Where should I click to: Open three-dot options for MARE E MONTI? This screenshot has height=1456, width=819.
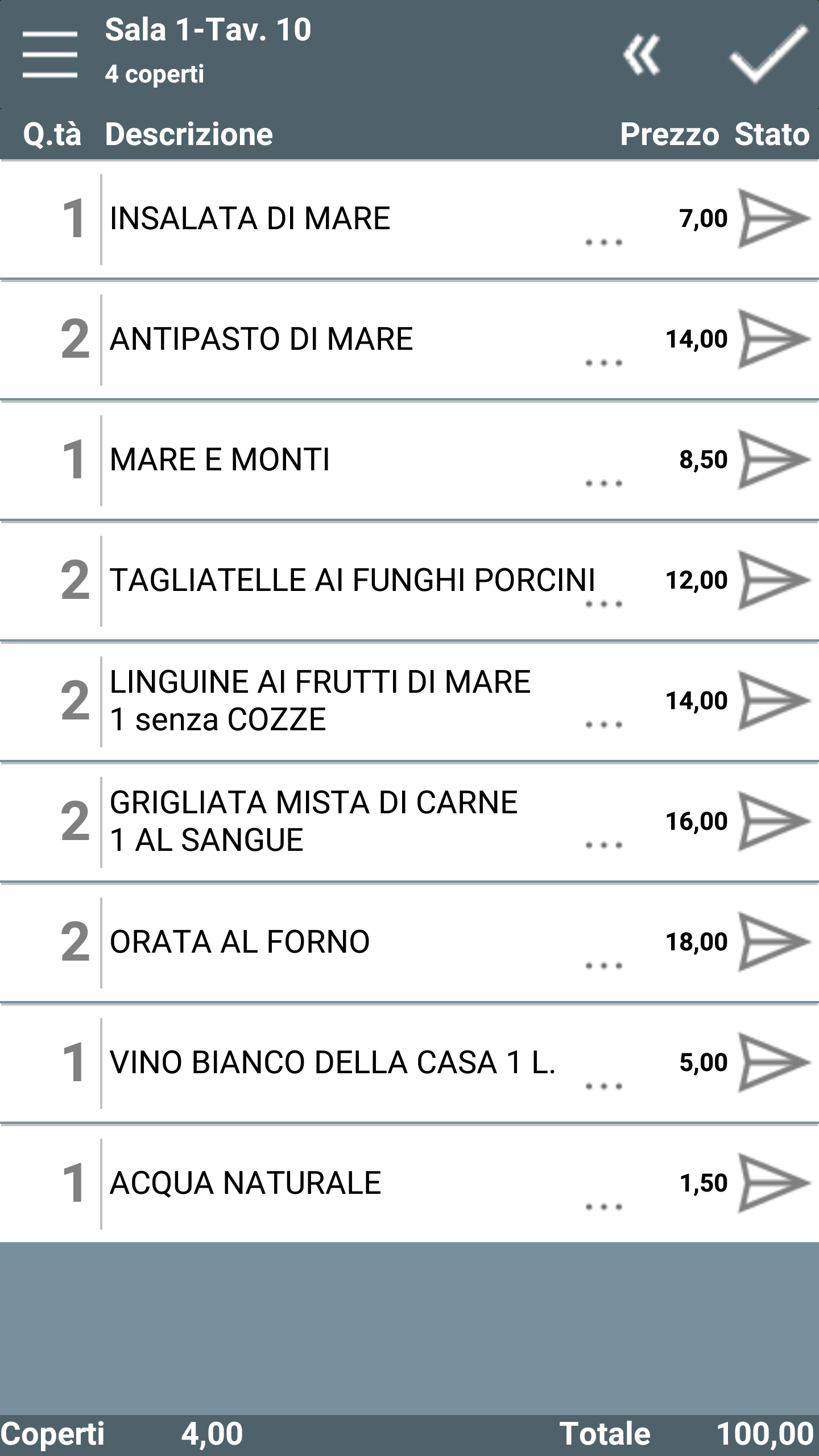tap(604, 483)
